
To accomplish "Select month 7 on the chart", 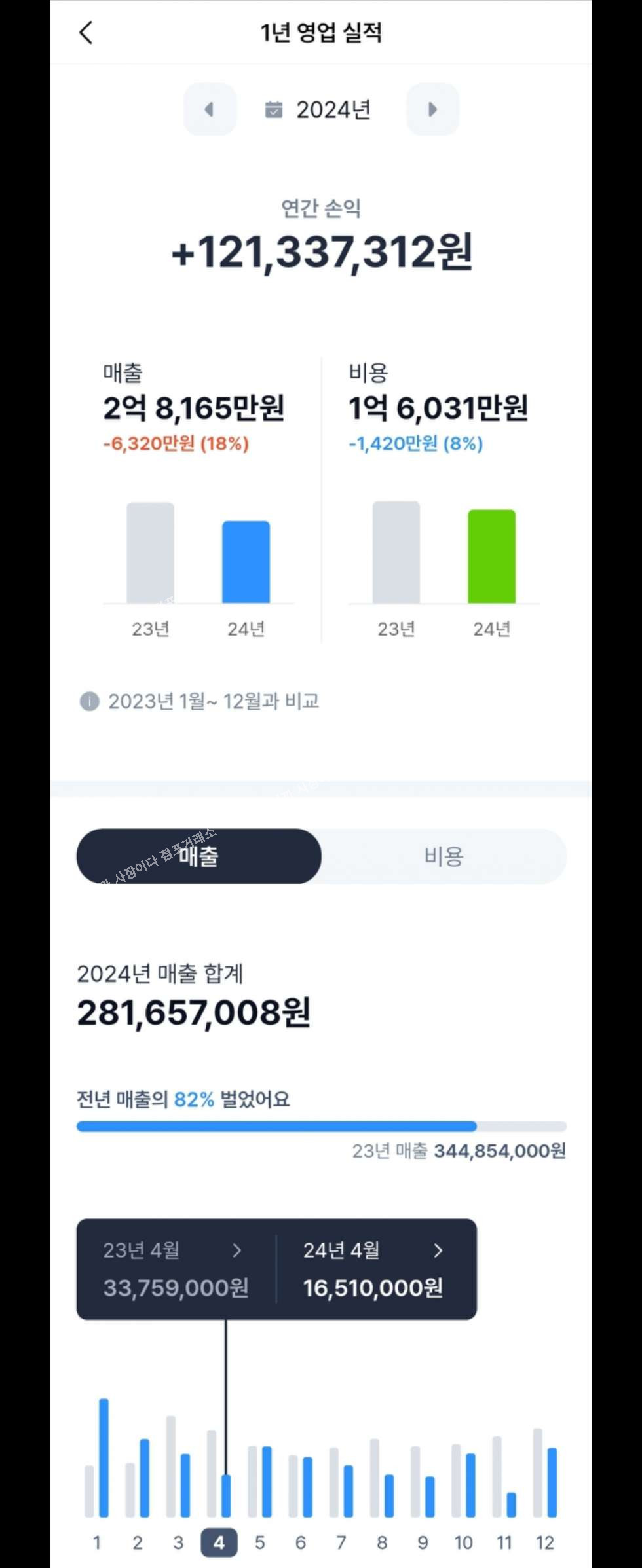I will pyautogui.click(x=341, y=1542).
